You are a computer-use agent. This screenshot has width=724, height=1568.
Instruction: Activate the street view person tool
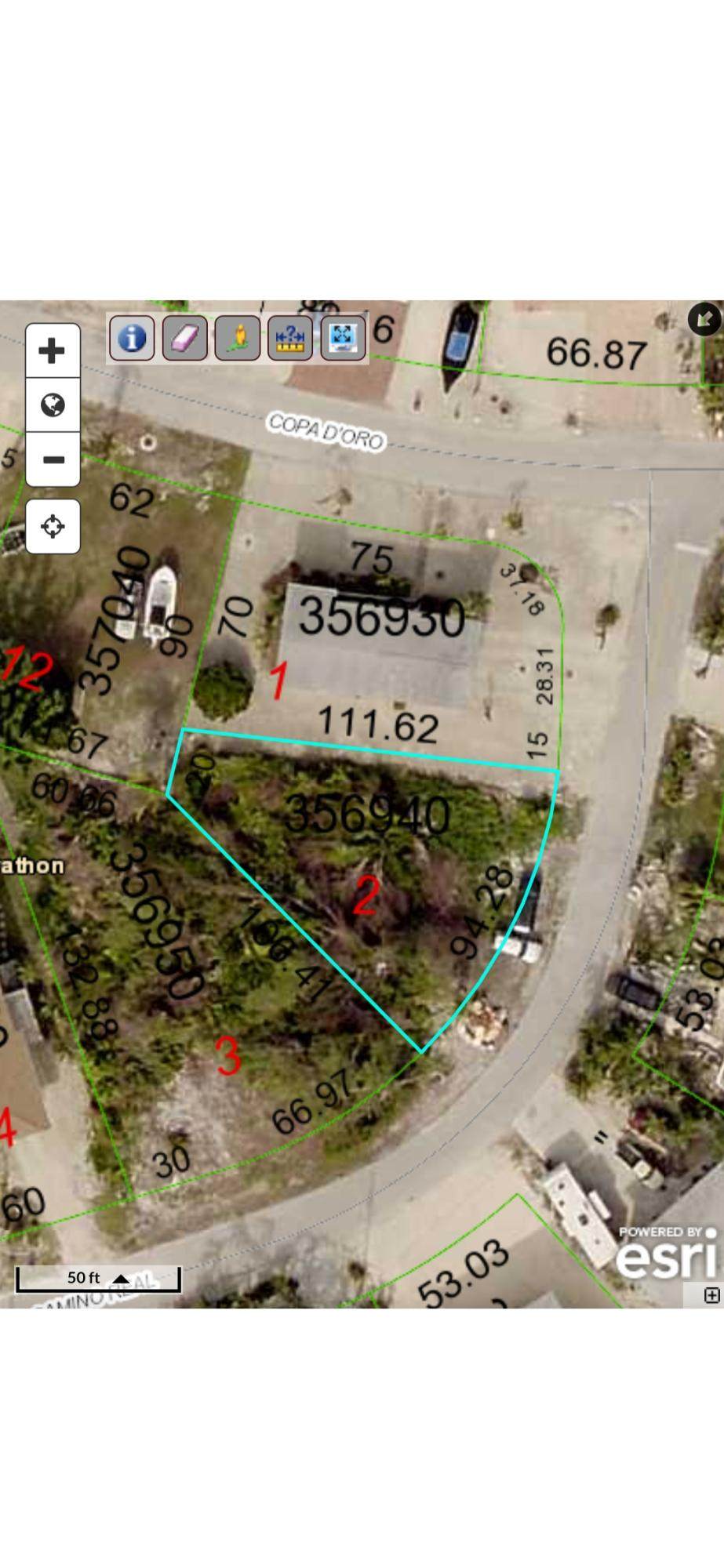coord(238,338)
